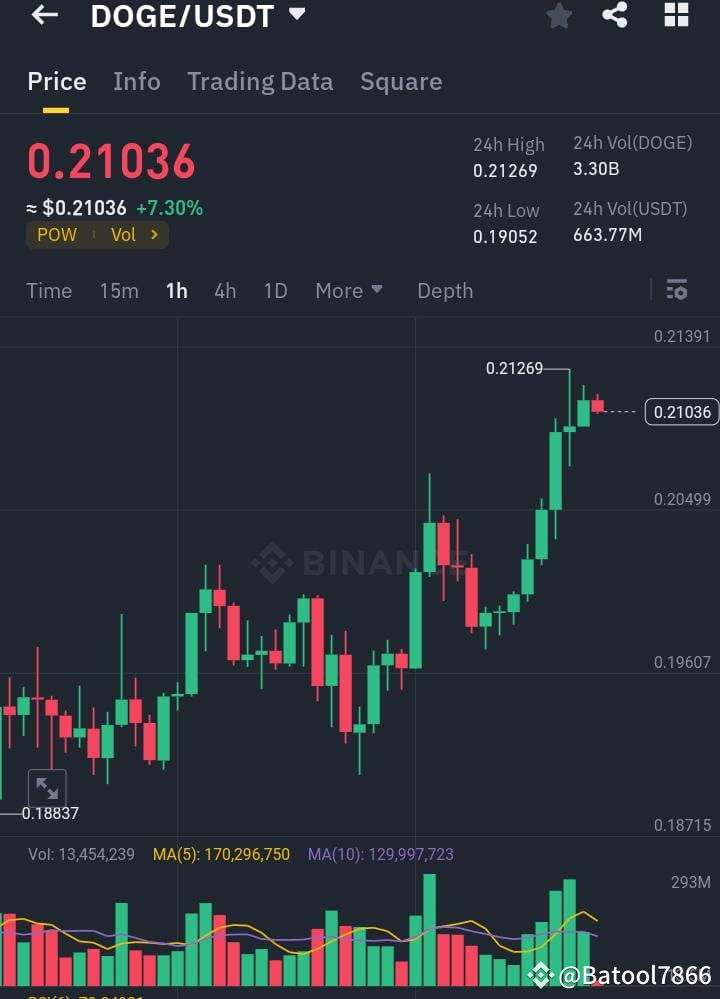
Task: Share this trading pair
Action: (x=615, y=15)
